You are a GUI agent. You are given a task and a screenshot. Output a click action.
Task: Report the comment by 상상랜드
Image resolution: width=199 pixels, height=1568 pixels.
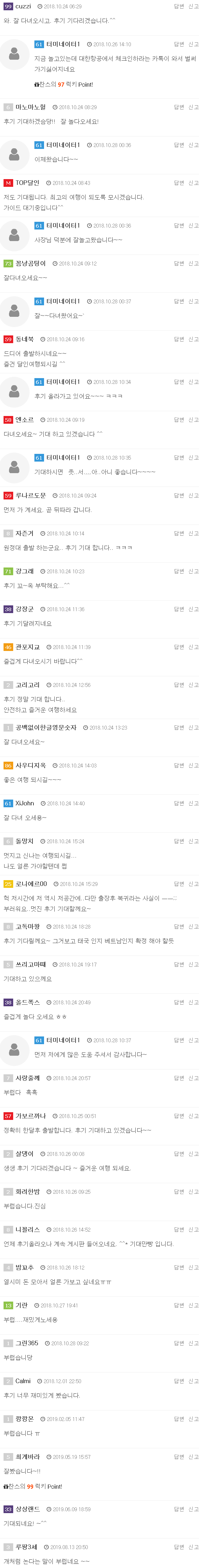[x=193, y=1509]
